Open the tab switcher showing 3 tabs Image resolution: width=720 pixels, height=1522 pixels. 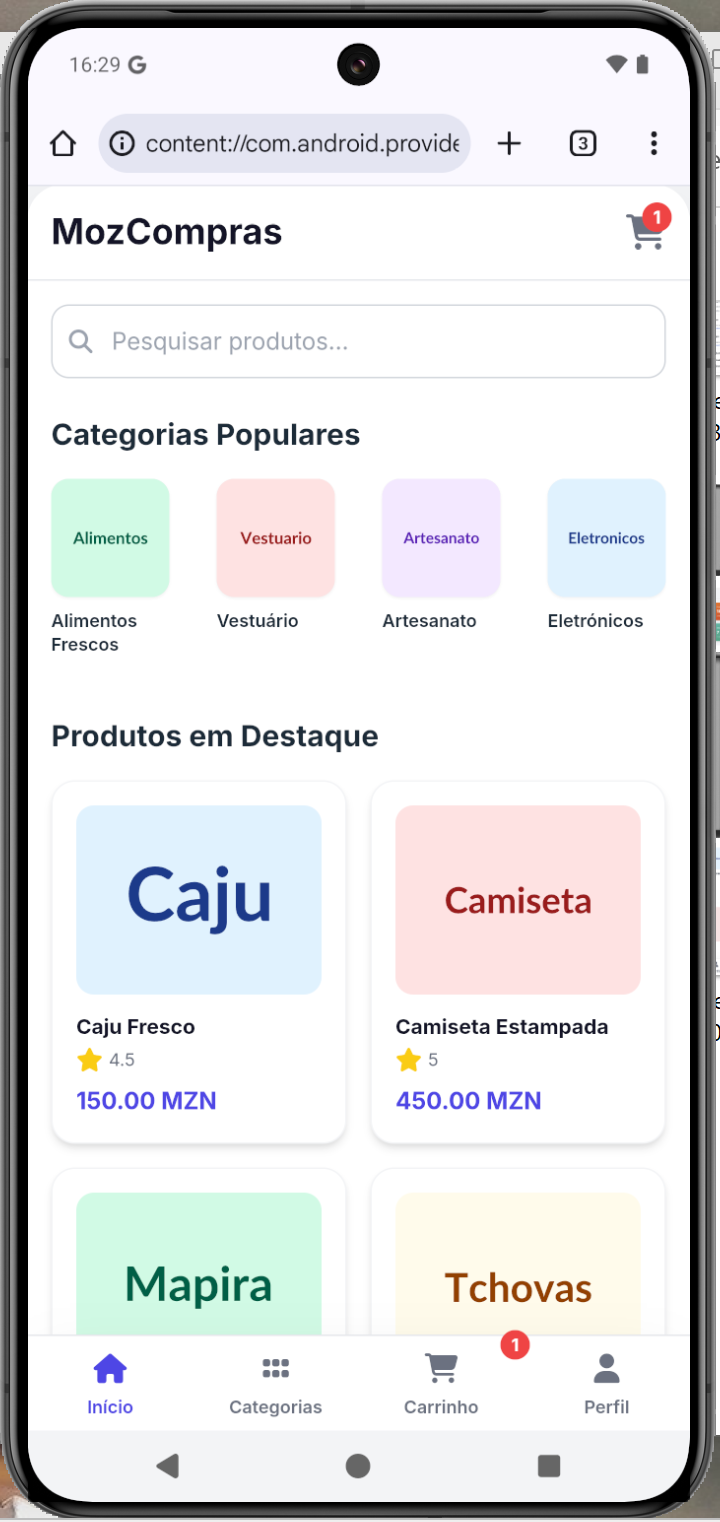582,143
